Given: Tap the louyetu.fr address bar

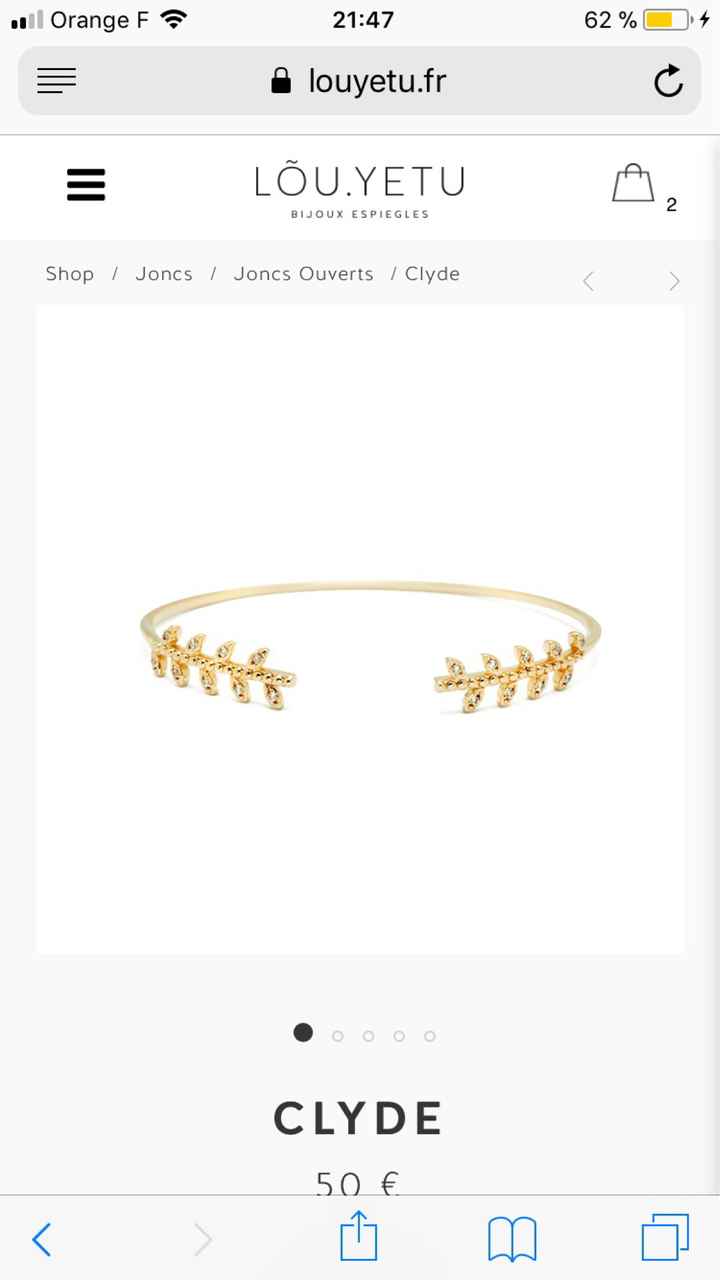Looking at the screenshot, I should 360,81.
